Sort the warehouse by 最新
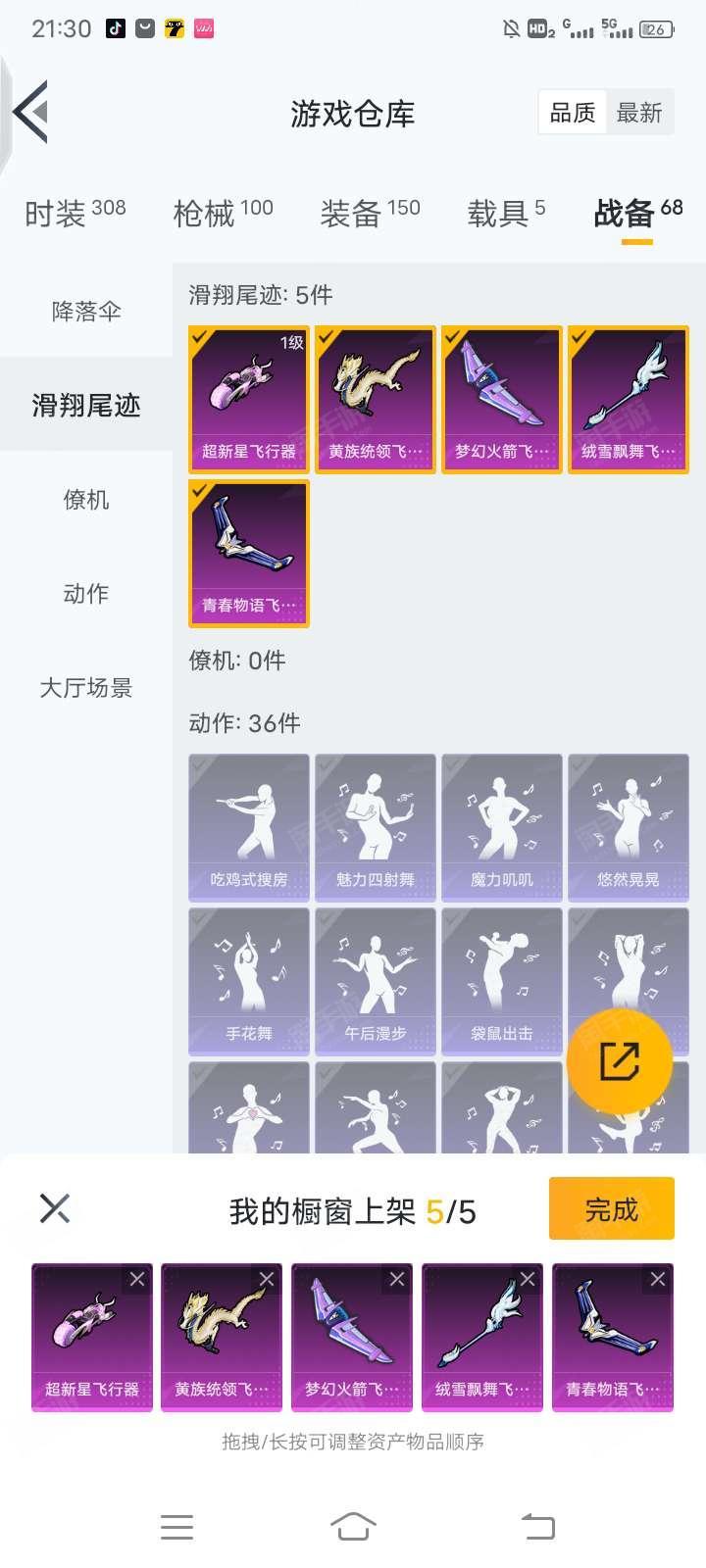706x1568 pixels. [639, 113]
